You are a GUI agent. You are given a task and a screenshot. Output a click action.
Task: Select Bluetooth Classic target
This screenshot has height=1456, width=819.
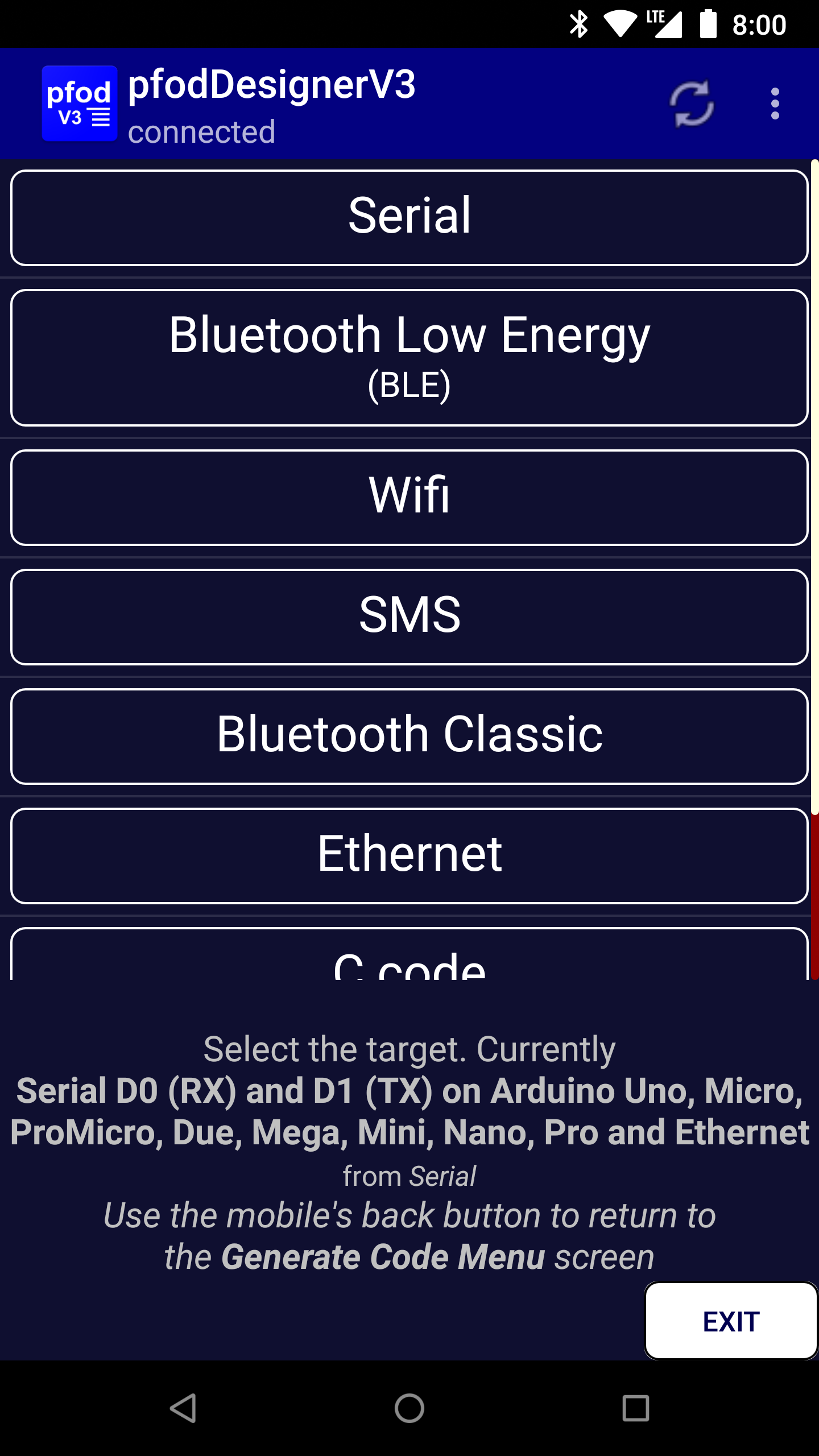coord(409,737)
